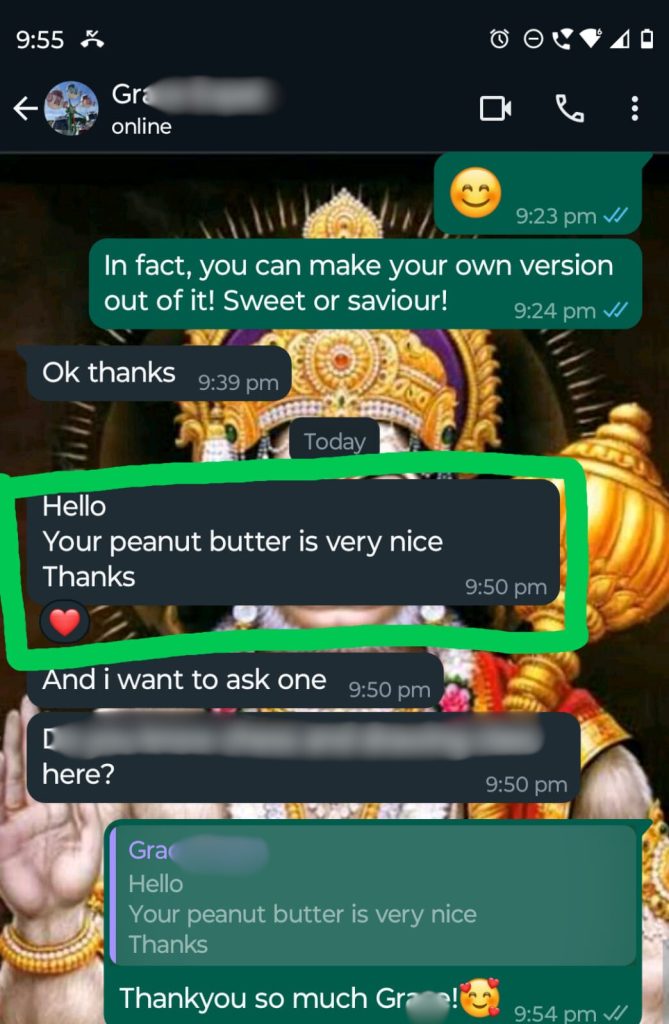
Task: Start a video call
Action: 495,109
